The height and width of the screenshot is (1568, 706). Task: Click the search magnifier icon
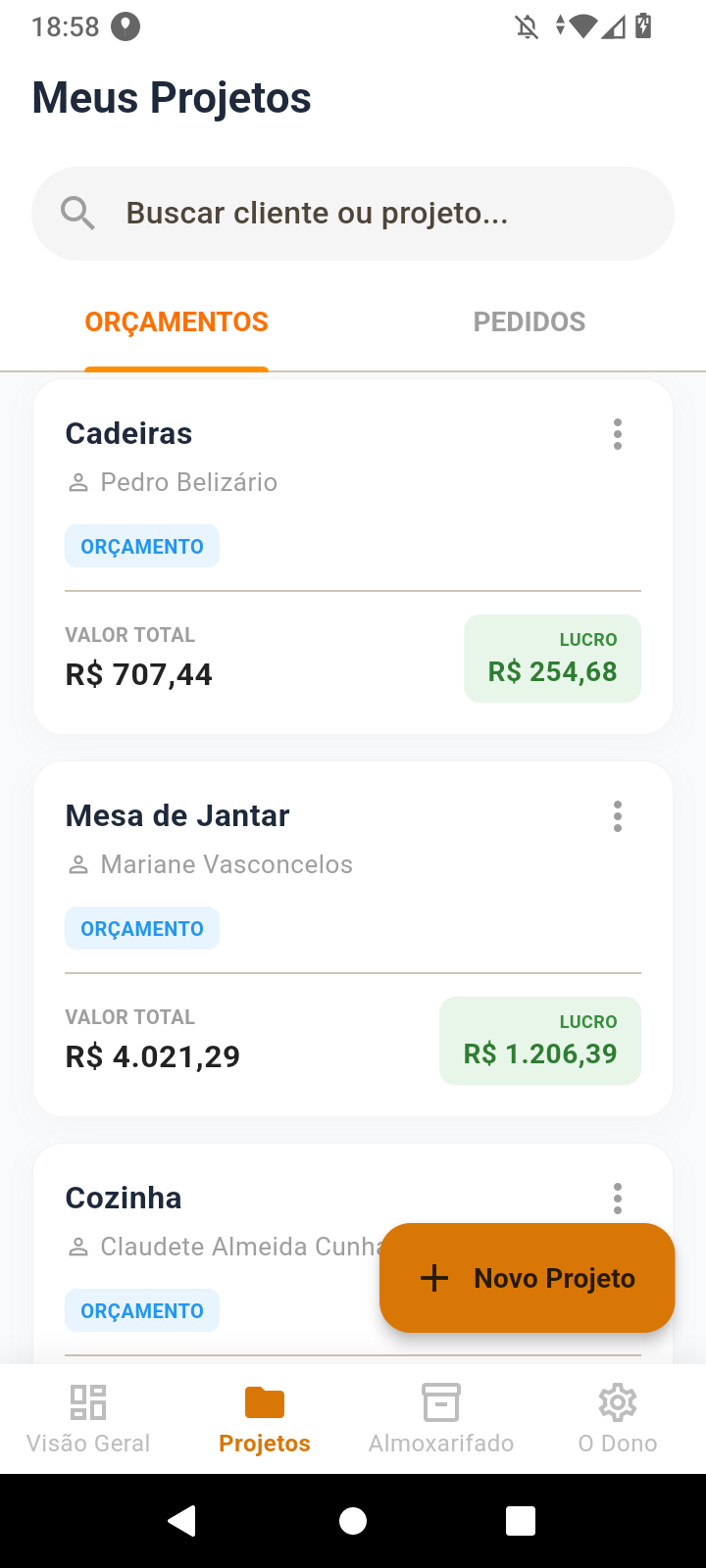click(x=77, y=213)
